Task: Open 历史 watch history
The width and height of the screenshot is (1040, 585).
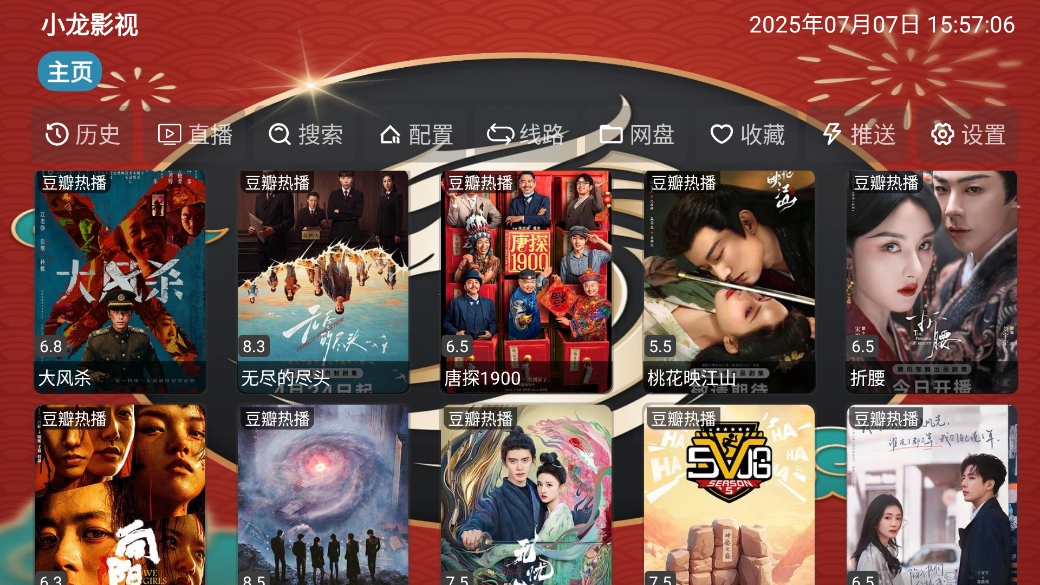Action: click(83, 135)
